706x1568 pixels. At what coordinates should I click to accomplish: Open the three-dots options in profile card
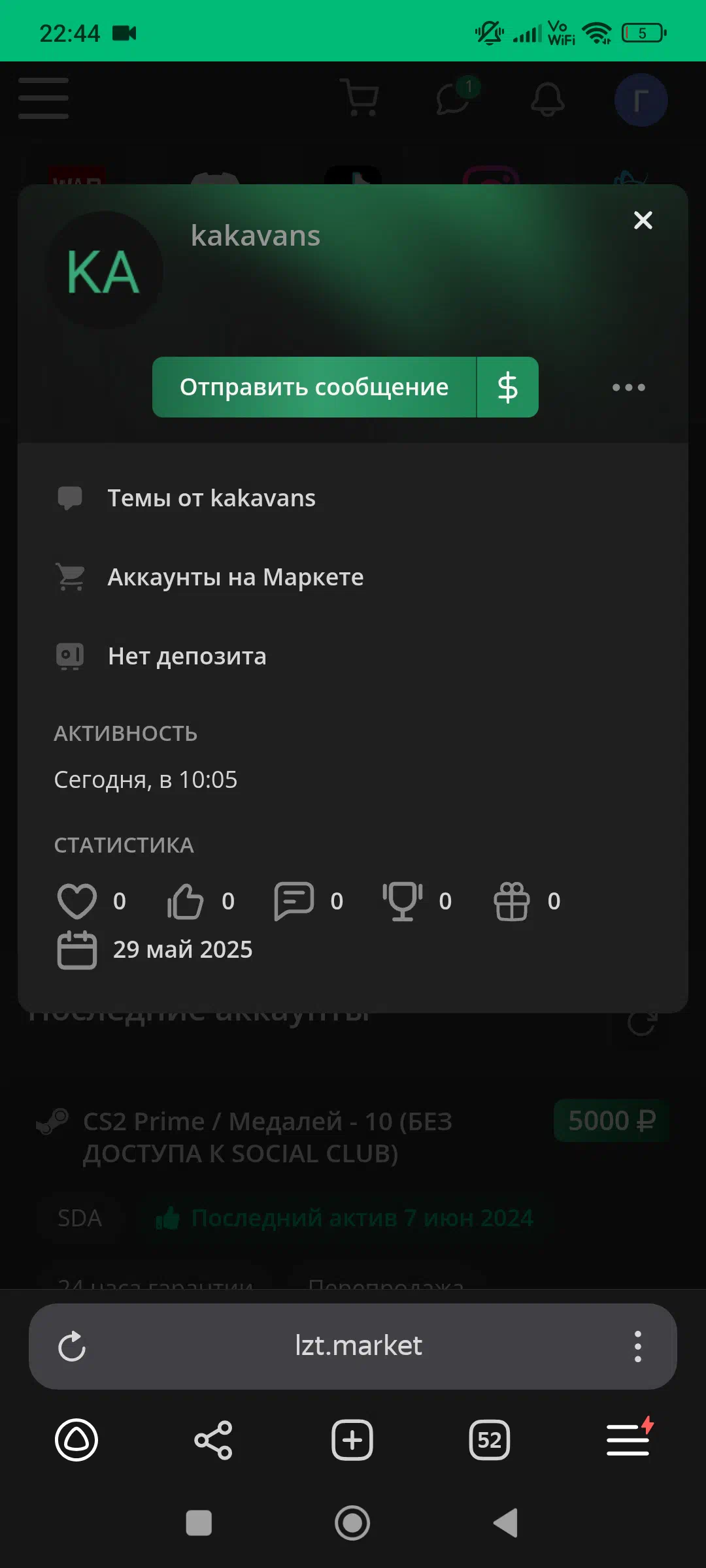[628, 387]
